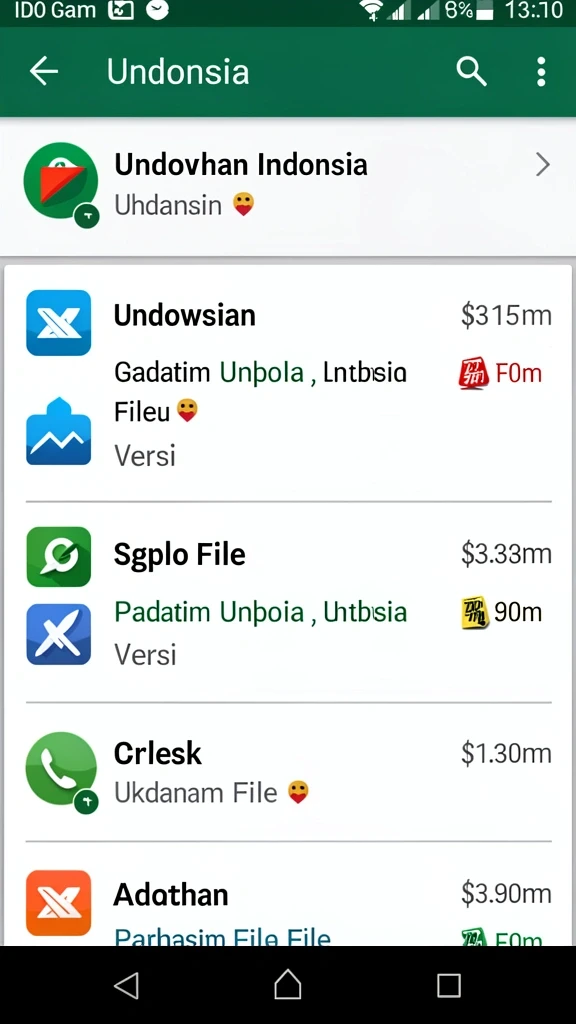Viewport: 576px width, 1024px height.
Task: Open the Undowsian list item
Action: coord(288,383)
